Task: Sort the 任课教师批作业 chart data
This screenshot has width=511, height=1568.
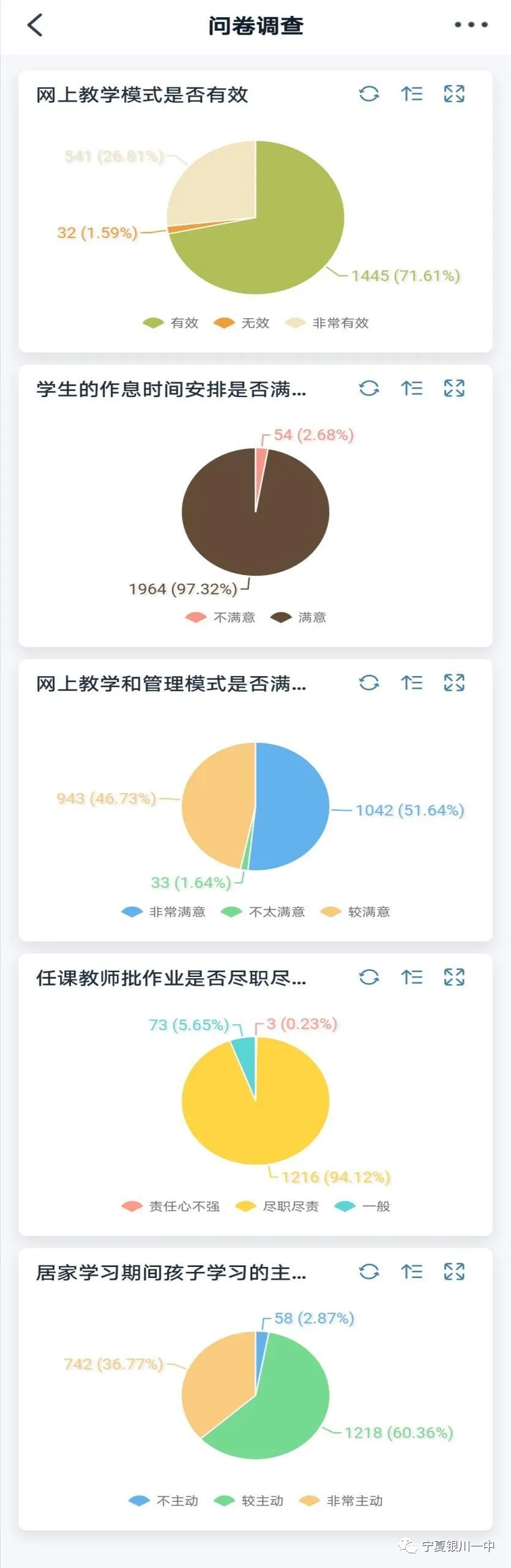Action: pos(412,977)
